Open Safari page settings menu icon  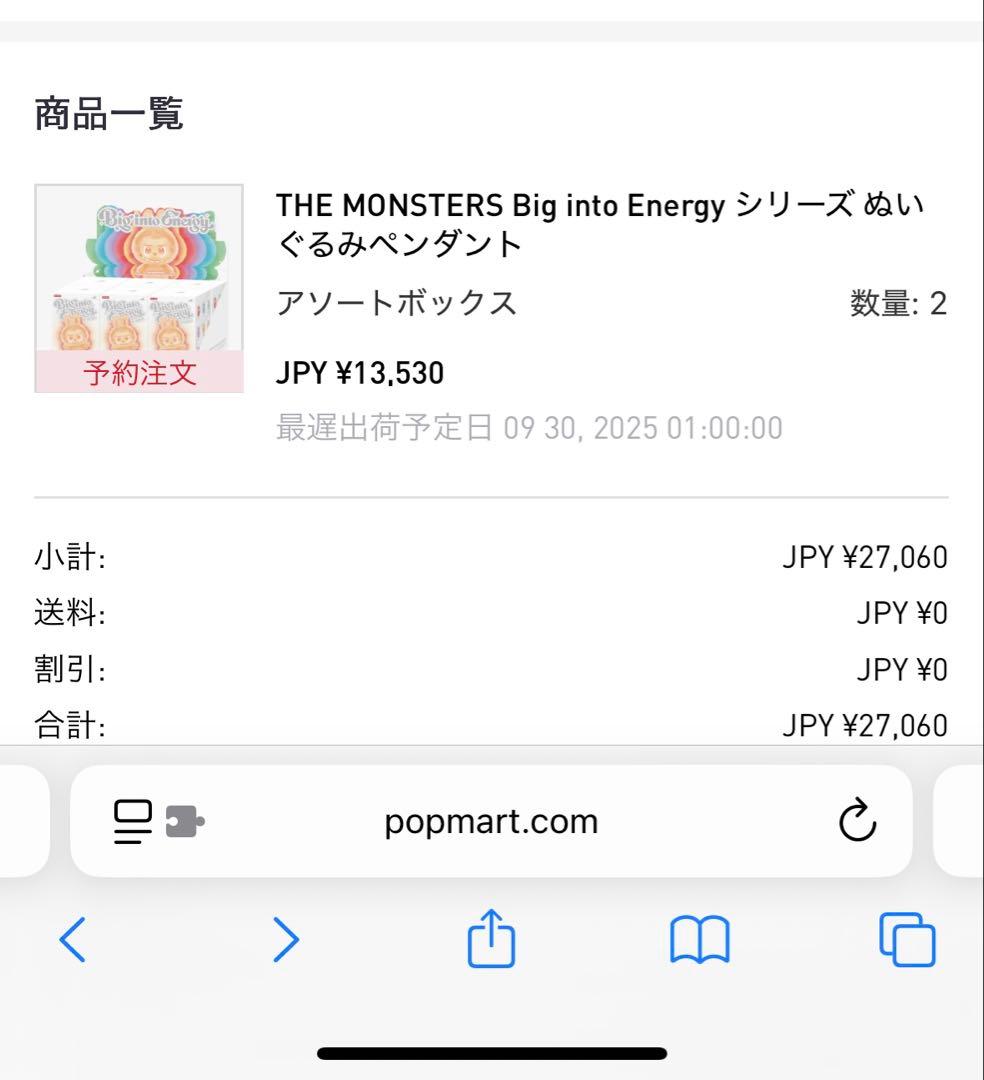pos(133,822)
